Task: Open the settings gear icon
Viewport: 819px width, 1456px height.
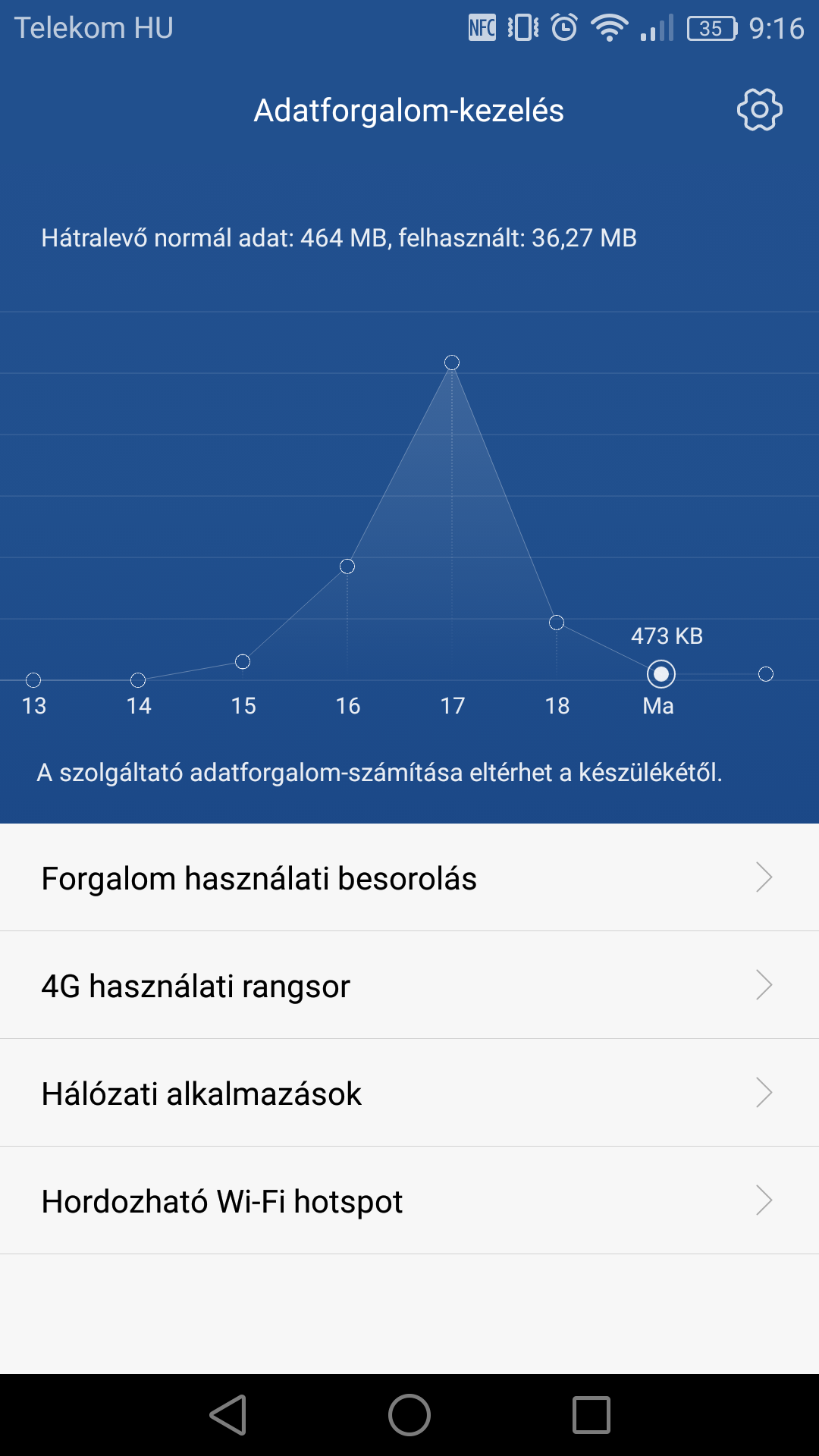Action: (759, 110)
